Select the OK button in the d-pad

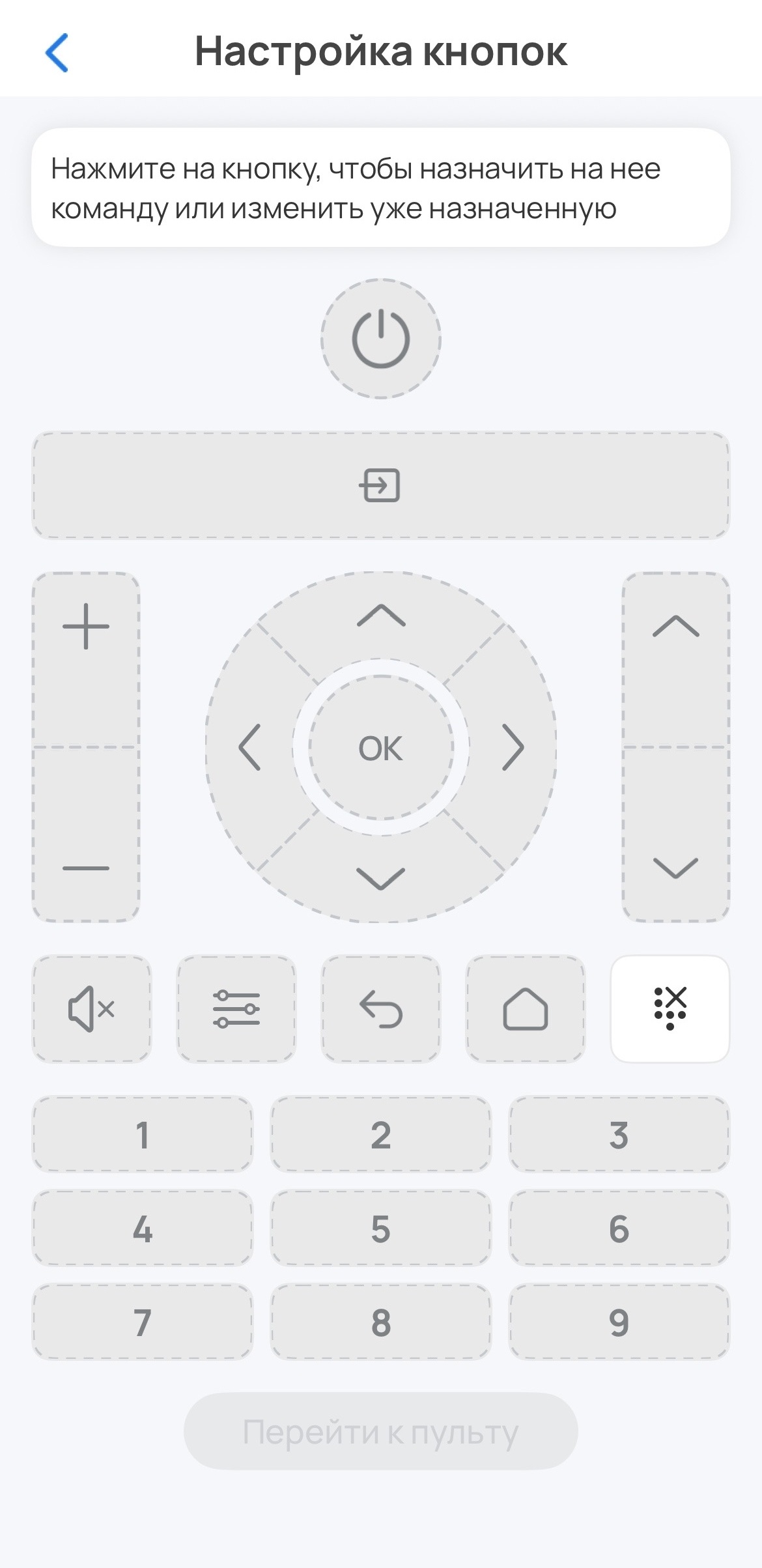381,748
